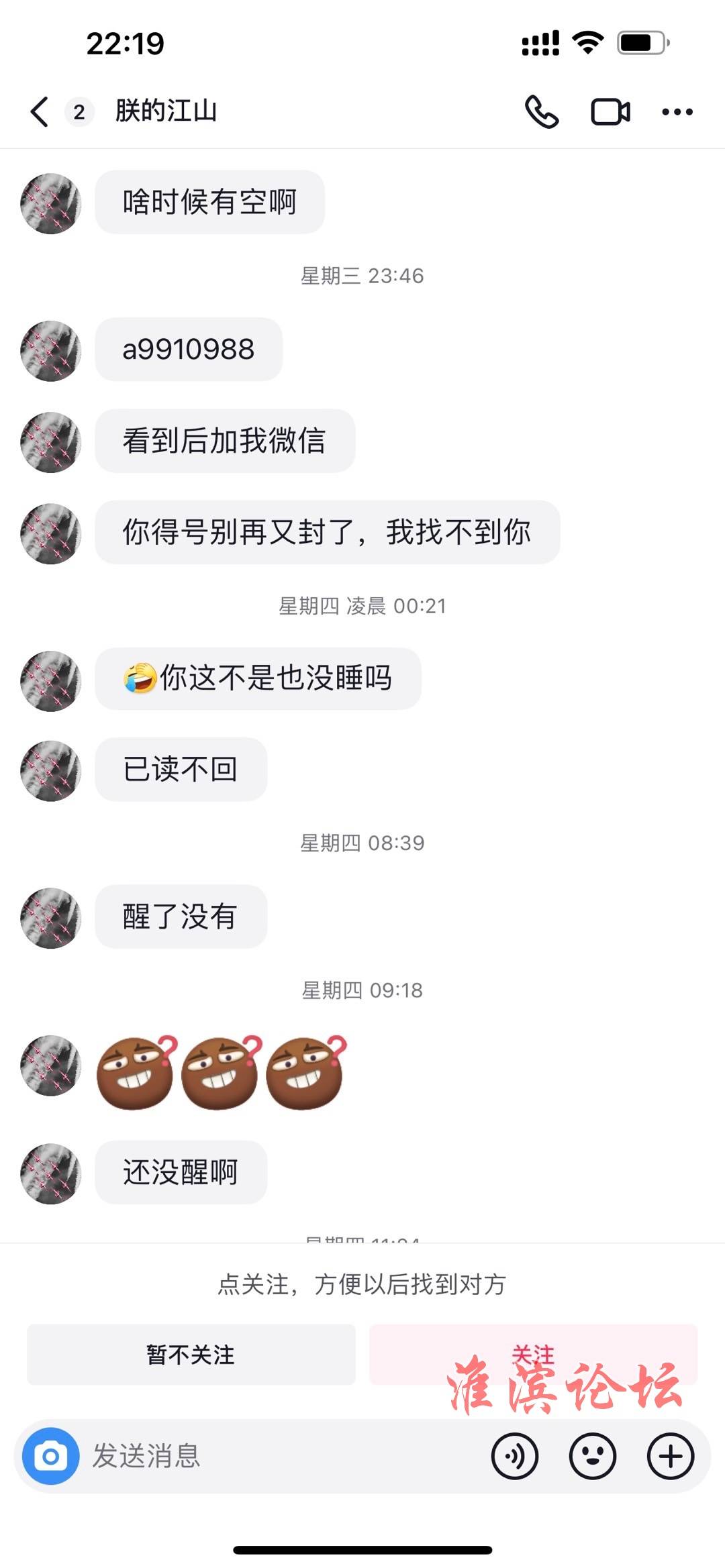Open the three-dot more options menu

tap(677, 111)
